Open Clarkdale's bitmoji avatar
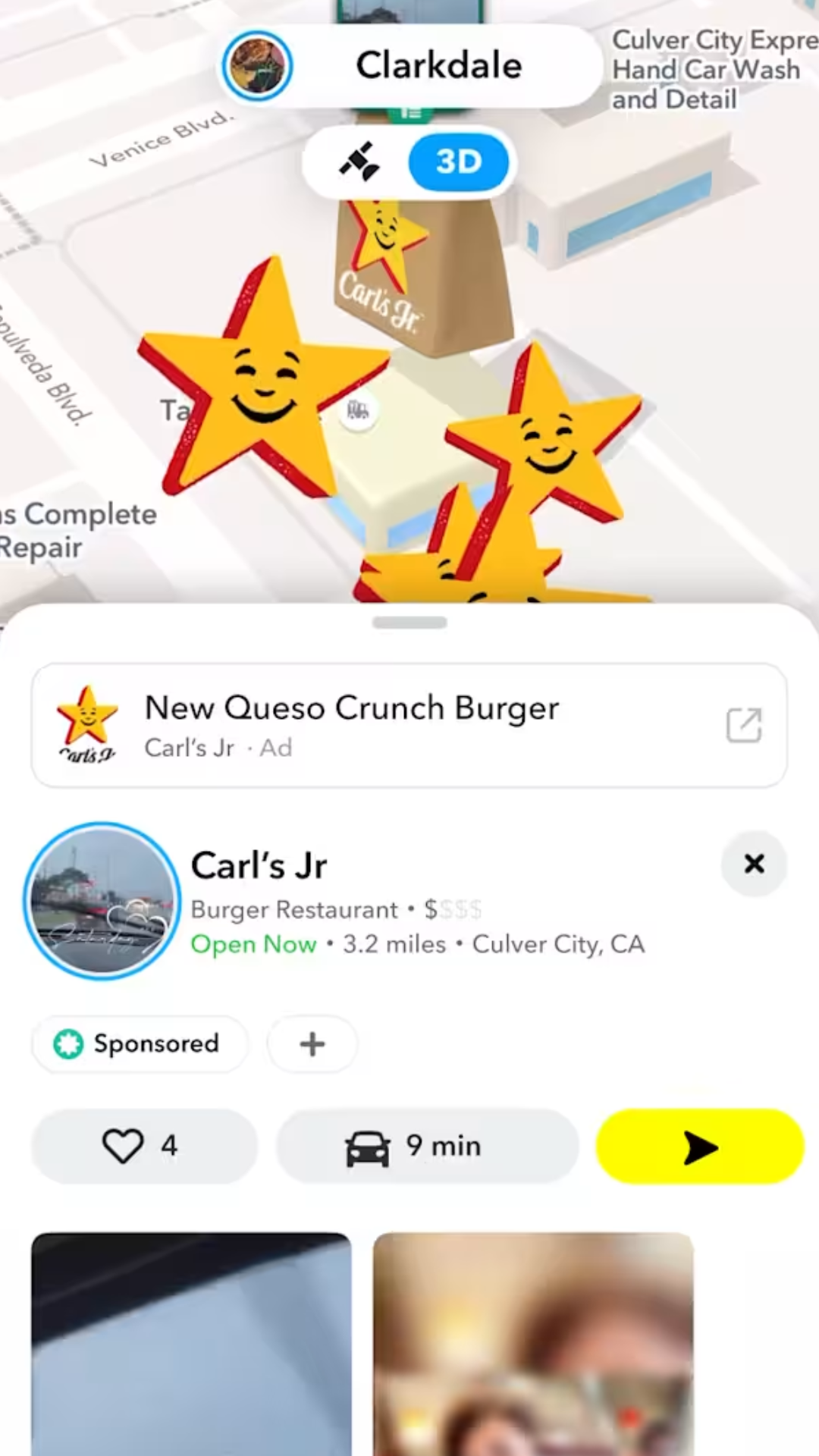This screenshot has width=819, height=1456. [x=258, y=65]
